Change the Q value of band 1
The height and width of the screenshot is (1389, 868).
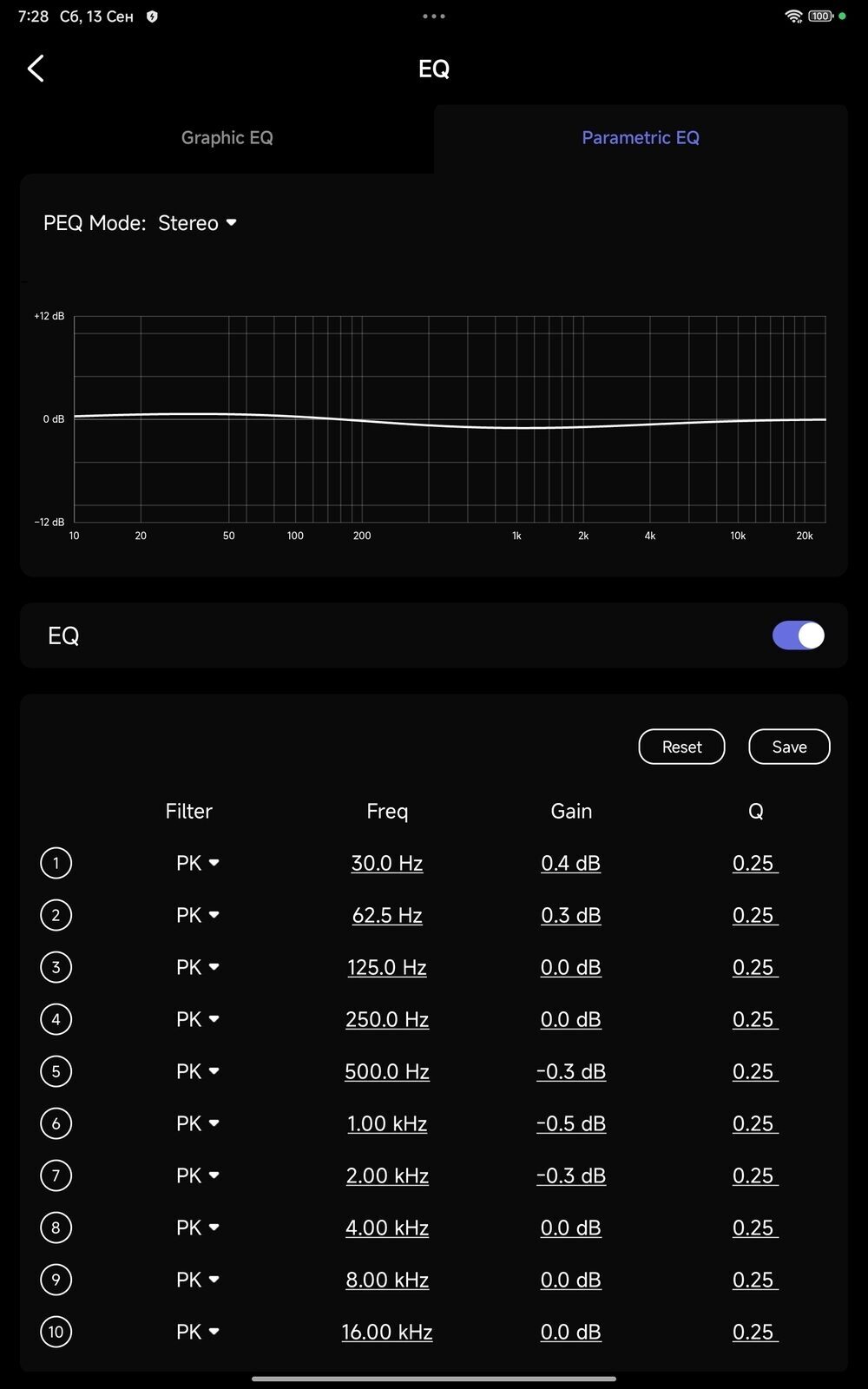[x=755, y=863]
